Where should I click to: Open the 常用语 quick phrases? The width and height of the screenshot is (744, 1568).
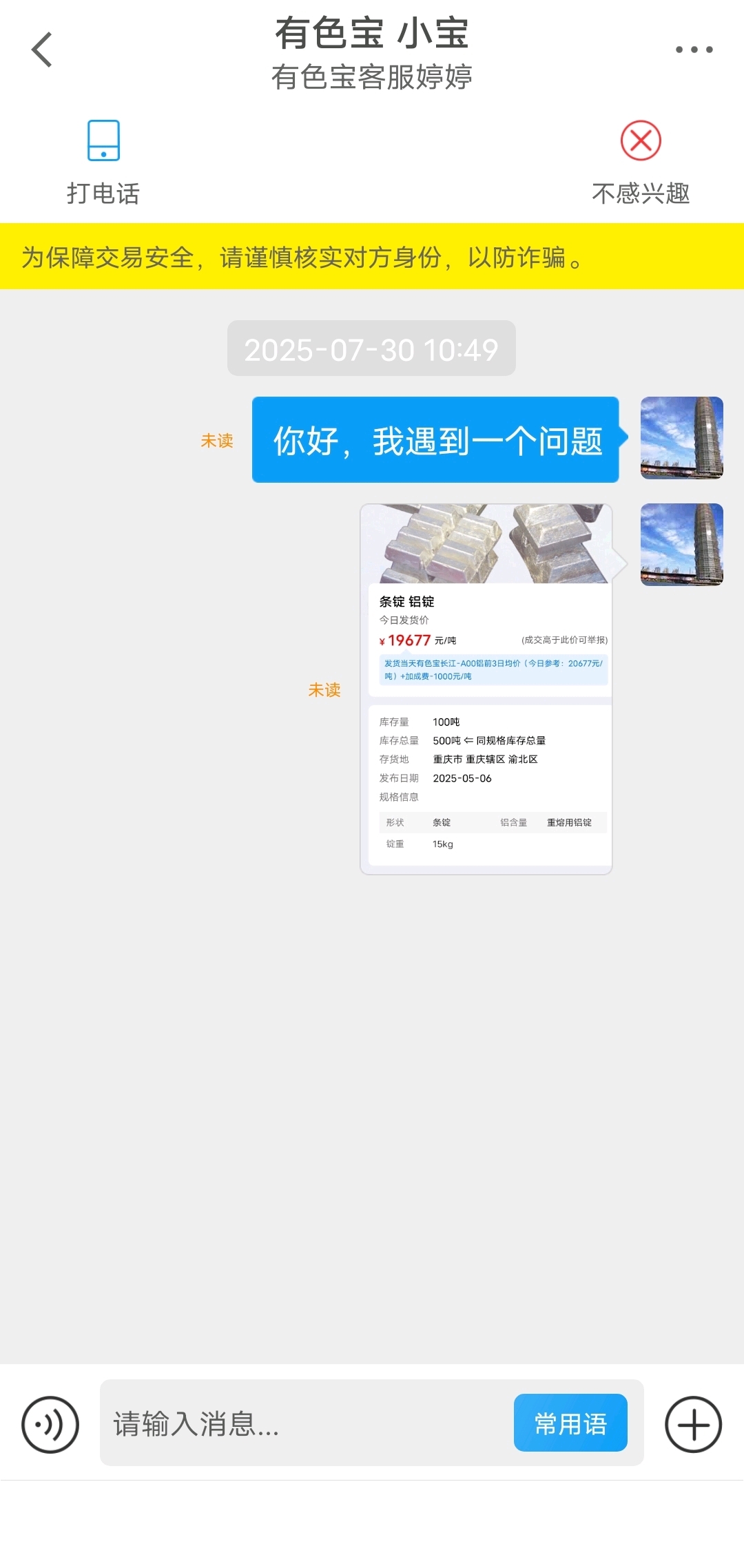point(570,1423)
